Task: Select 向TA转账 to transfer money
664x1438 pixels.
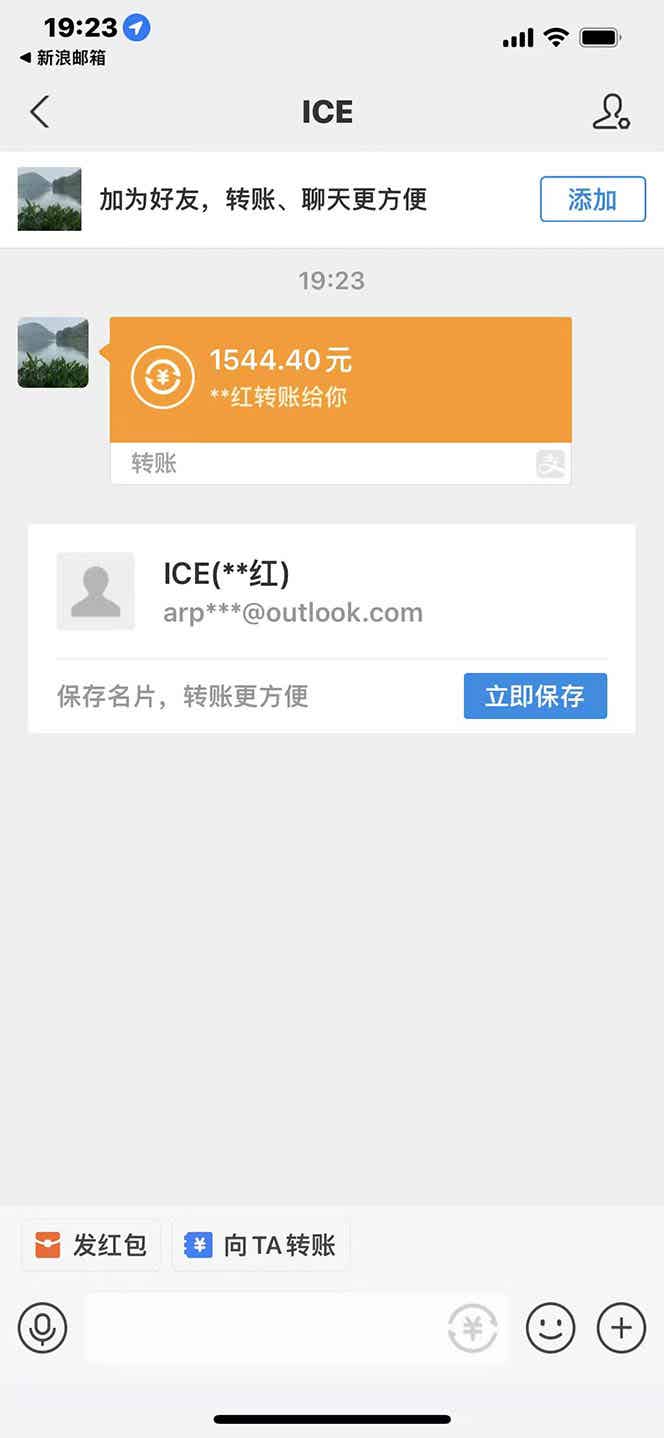Action: pos(261,1245)
